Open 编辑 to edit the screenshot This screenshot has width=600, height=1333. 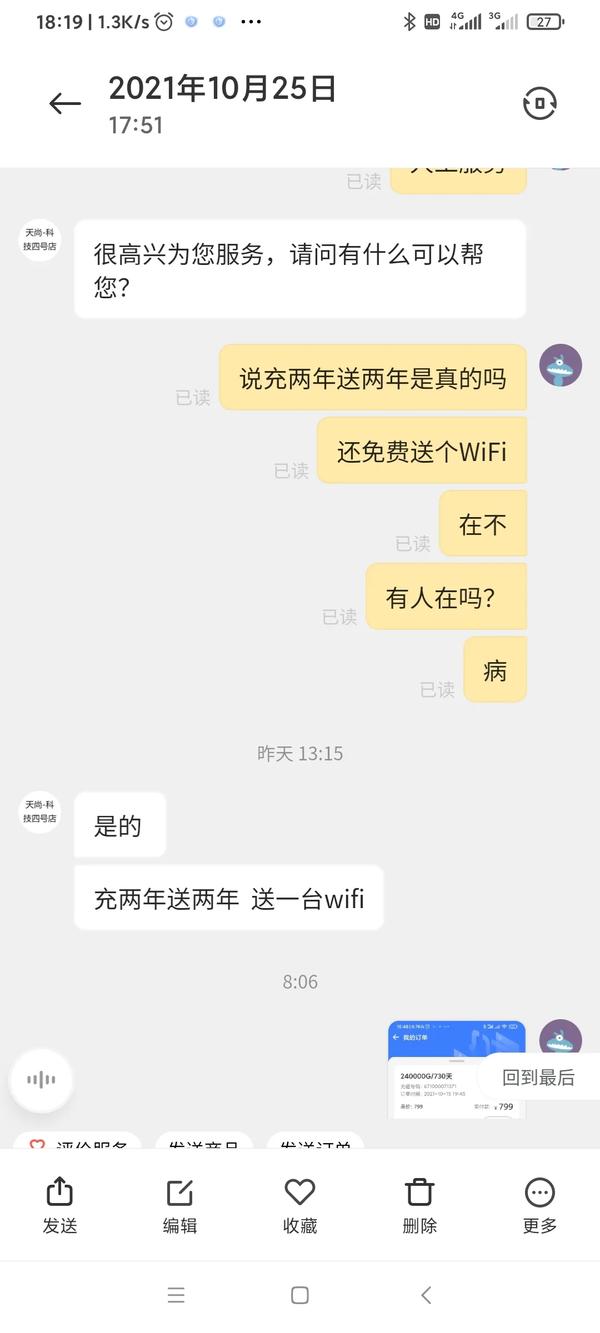pyautogui.click(x=180, y=1205)
